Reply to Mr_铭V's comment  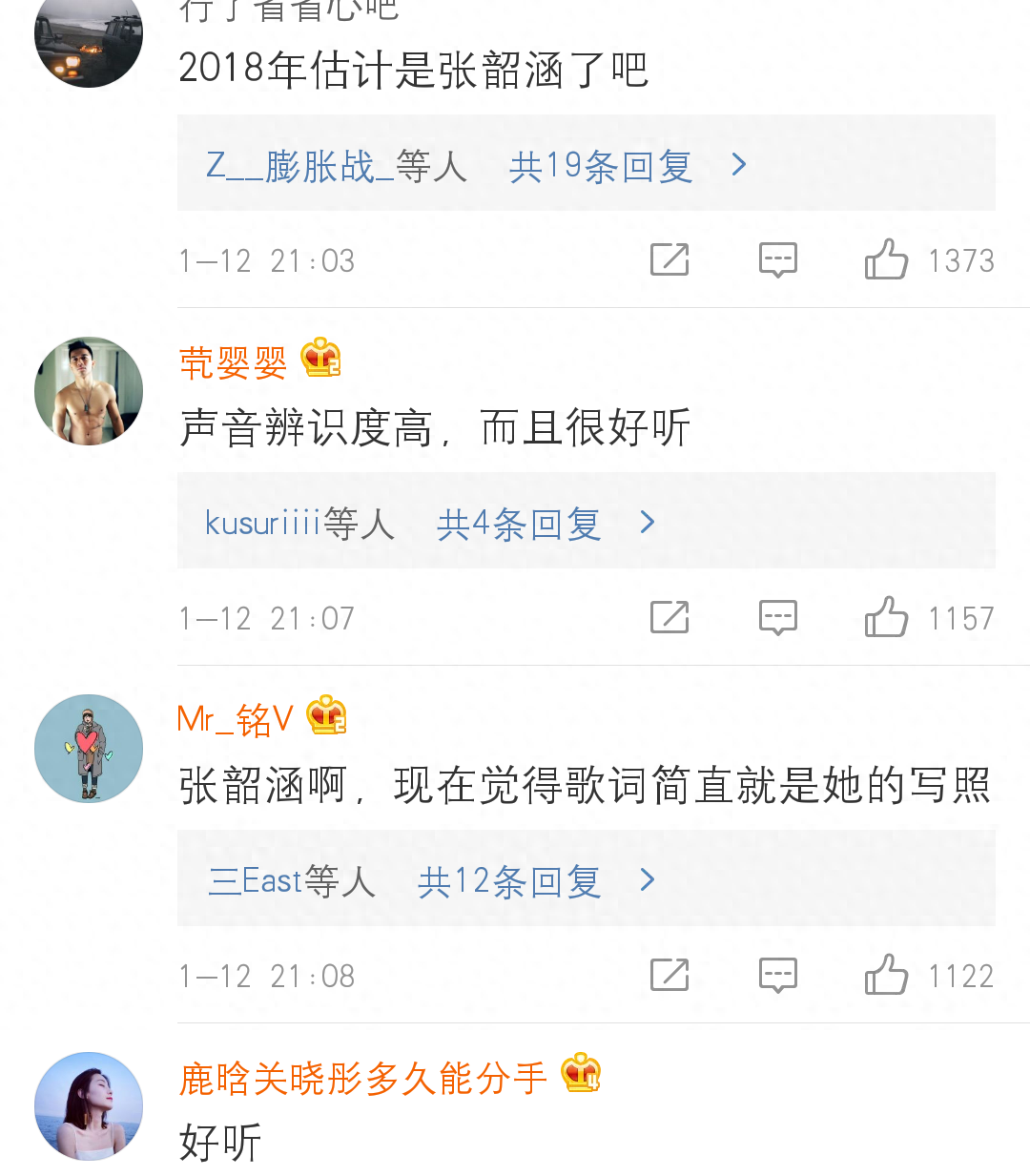pyautogui.click(x=777, y=975)
